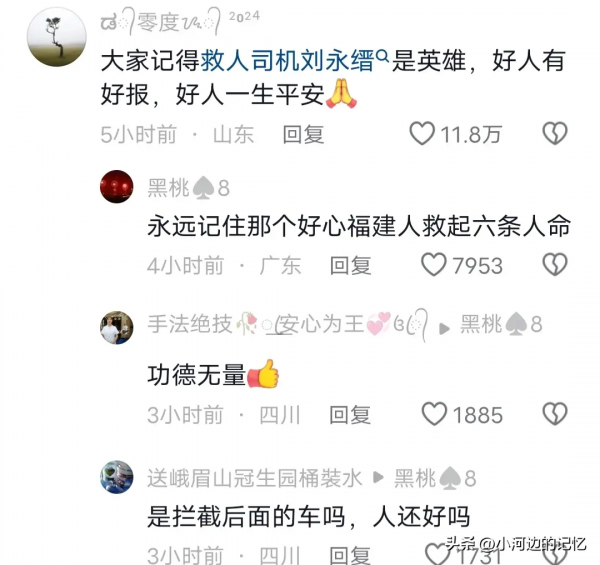
Task: Open 黑桃's red avatar profile
Action: [x=117, y=186]
